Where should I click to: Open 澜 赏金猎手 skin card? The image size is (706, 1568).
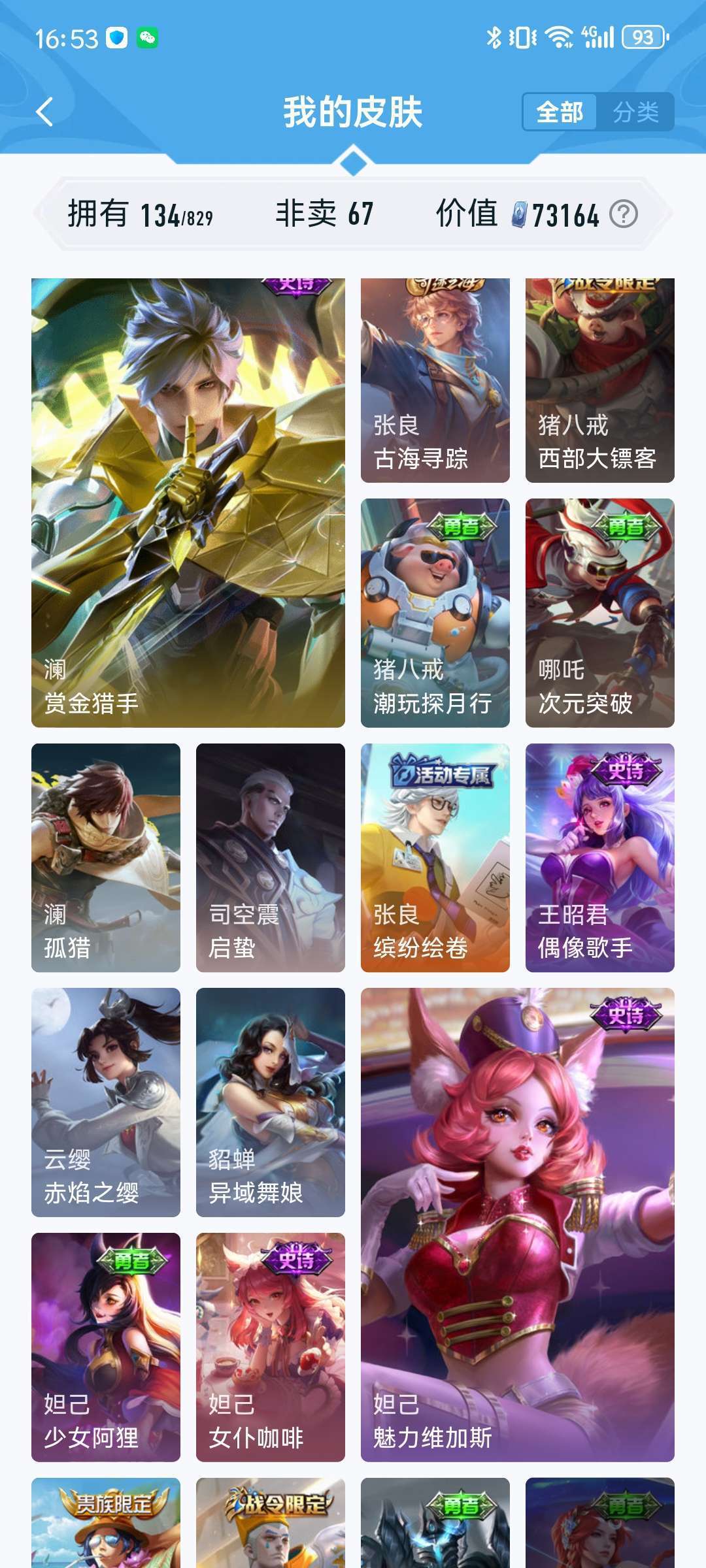pos(188,503)
